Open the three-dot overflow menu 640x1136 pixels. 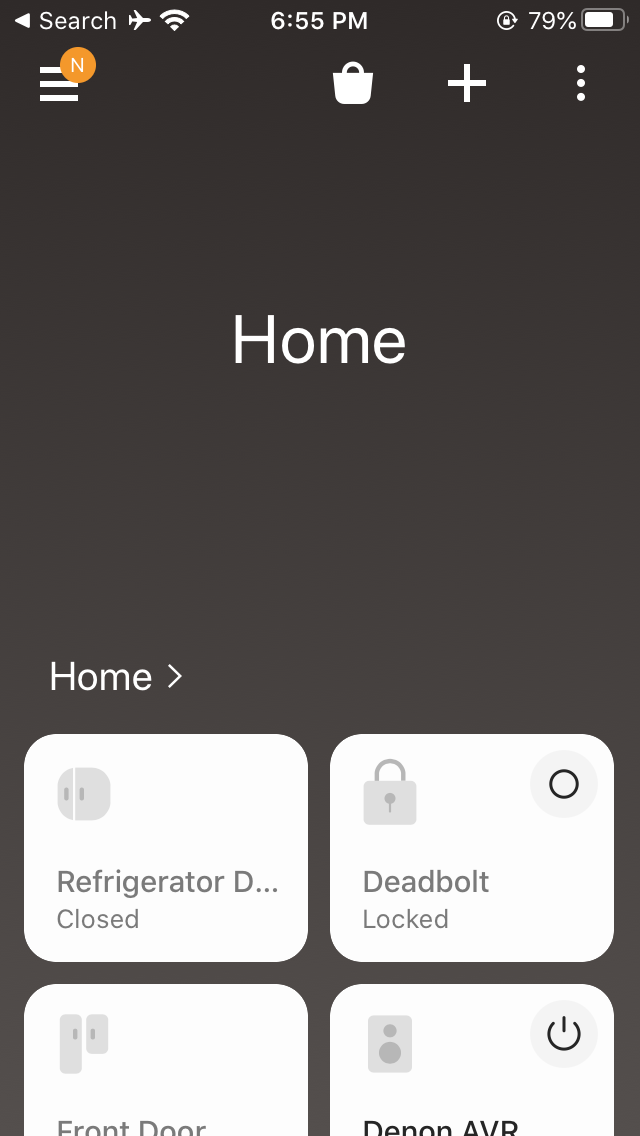pos(581,83)
